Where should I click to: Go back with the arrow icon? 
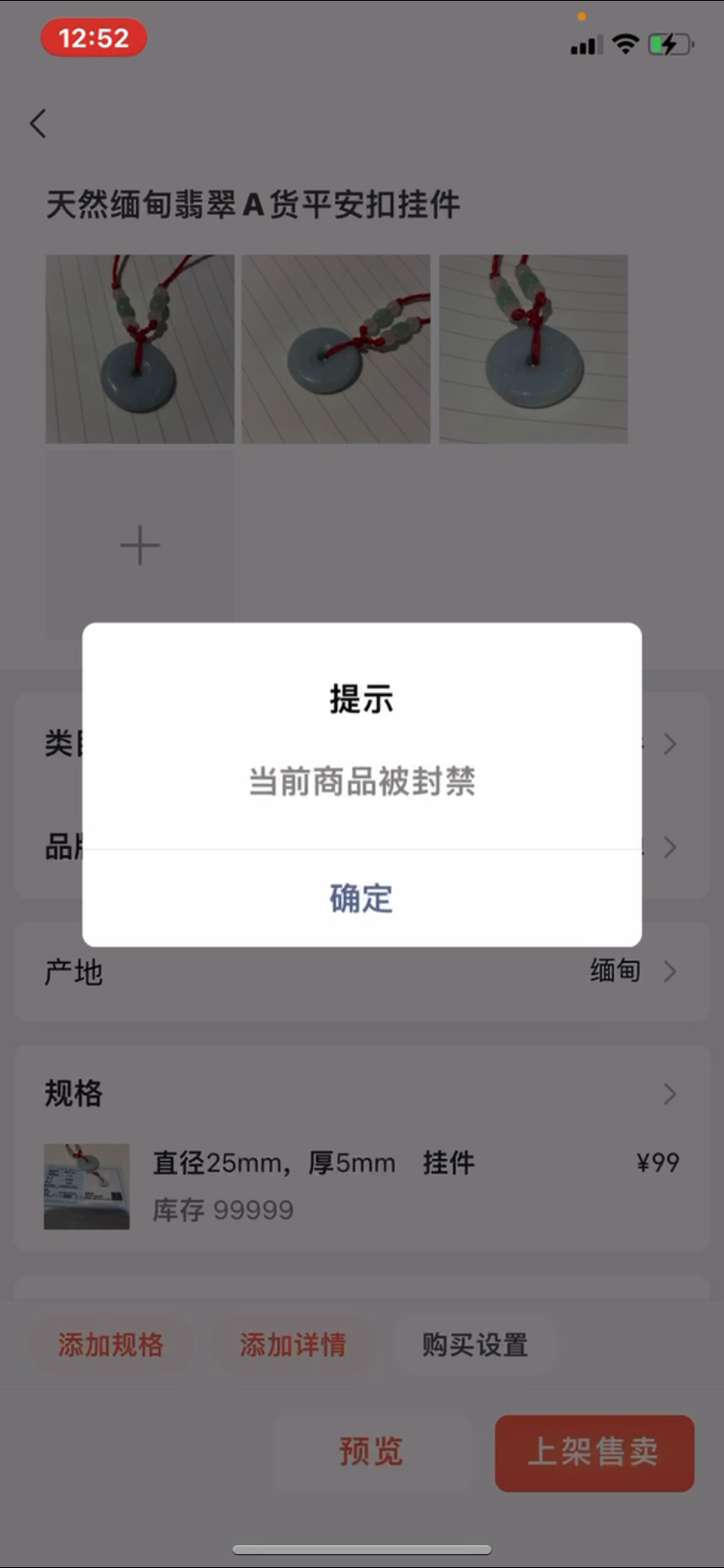pyautogui.click(x=38, y=123)
